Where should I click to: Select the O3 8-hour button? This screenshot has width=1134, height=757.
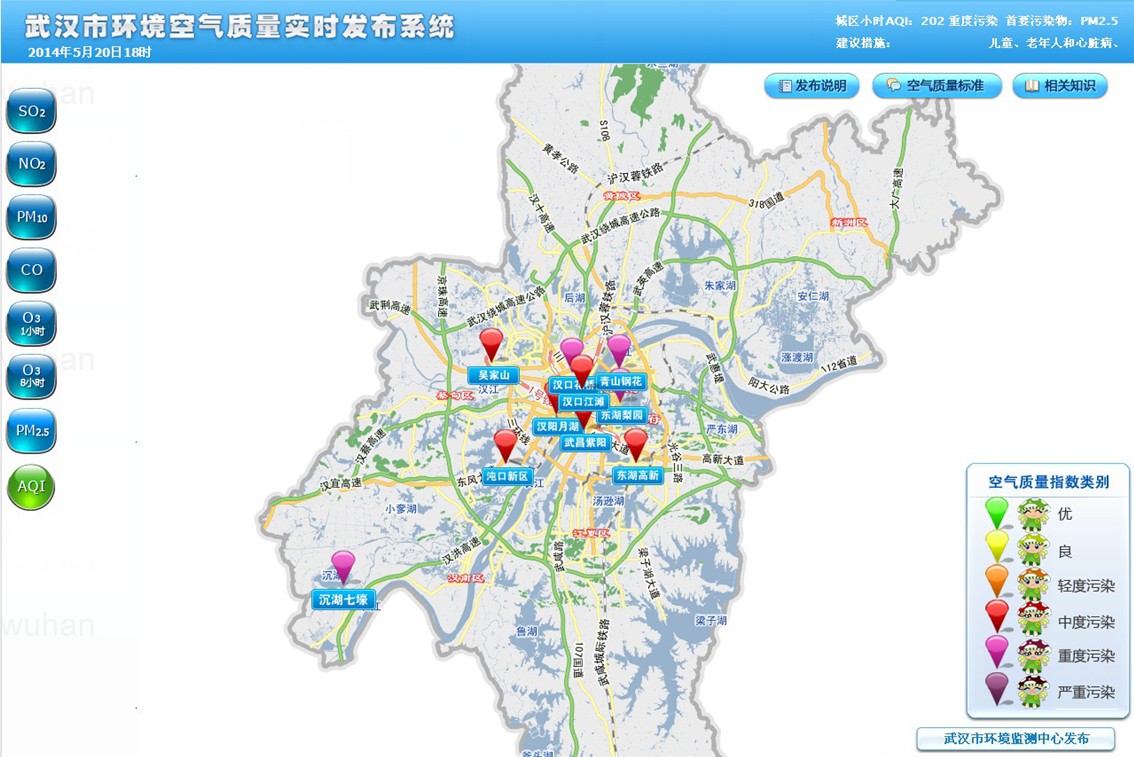31,376
